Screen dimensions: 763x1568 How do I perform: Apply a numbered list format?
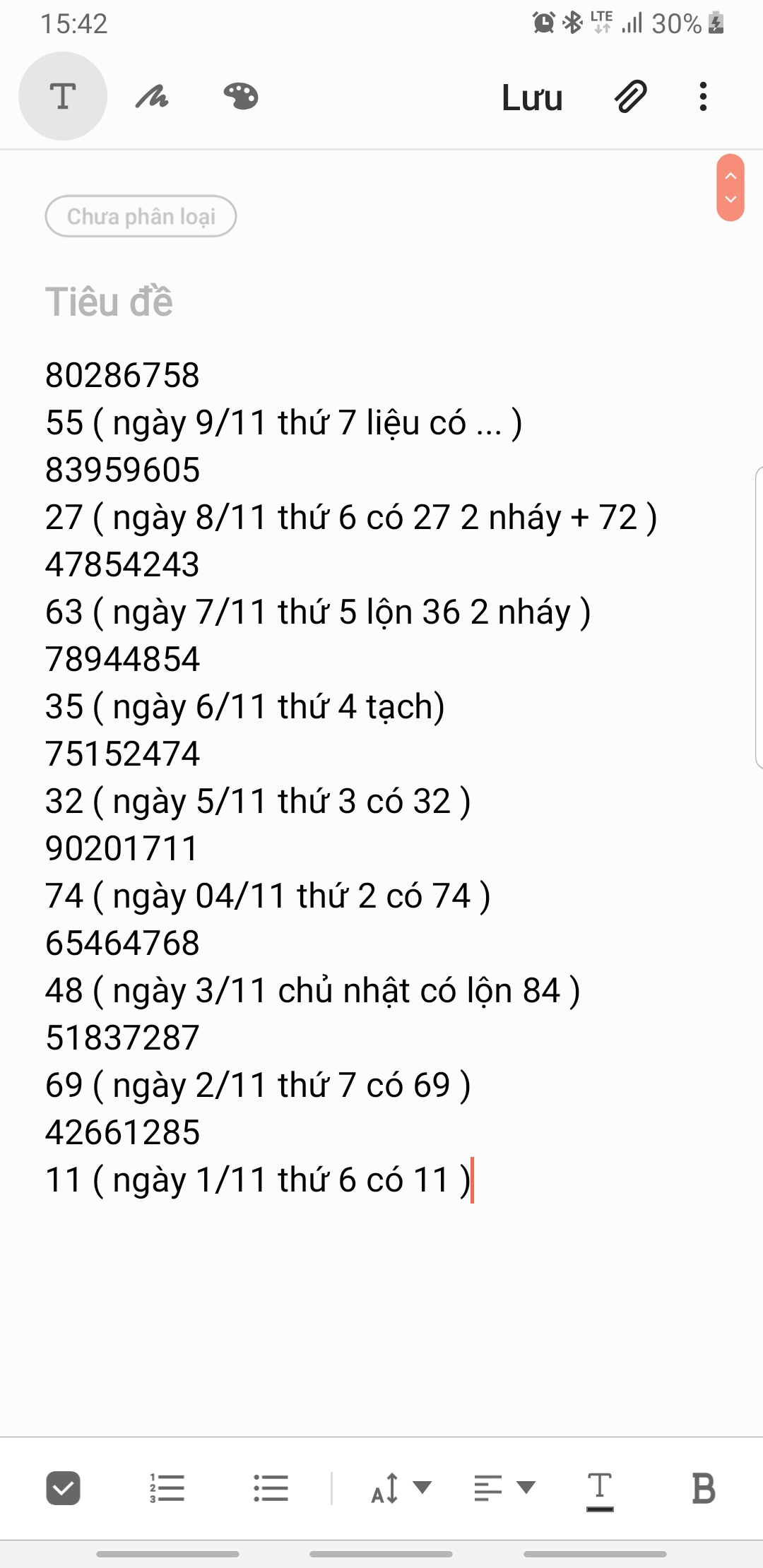point(167,1488)
